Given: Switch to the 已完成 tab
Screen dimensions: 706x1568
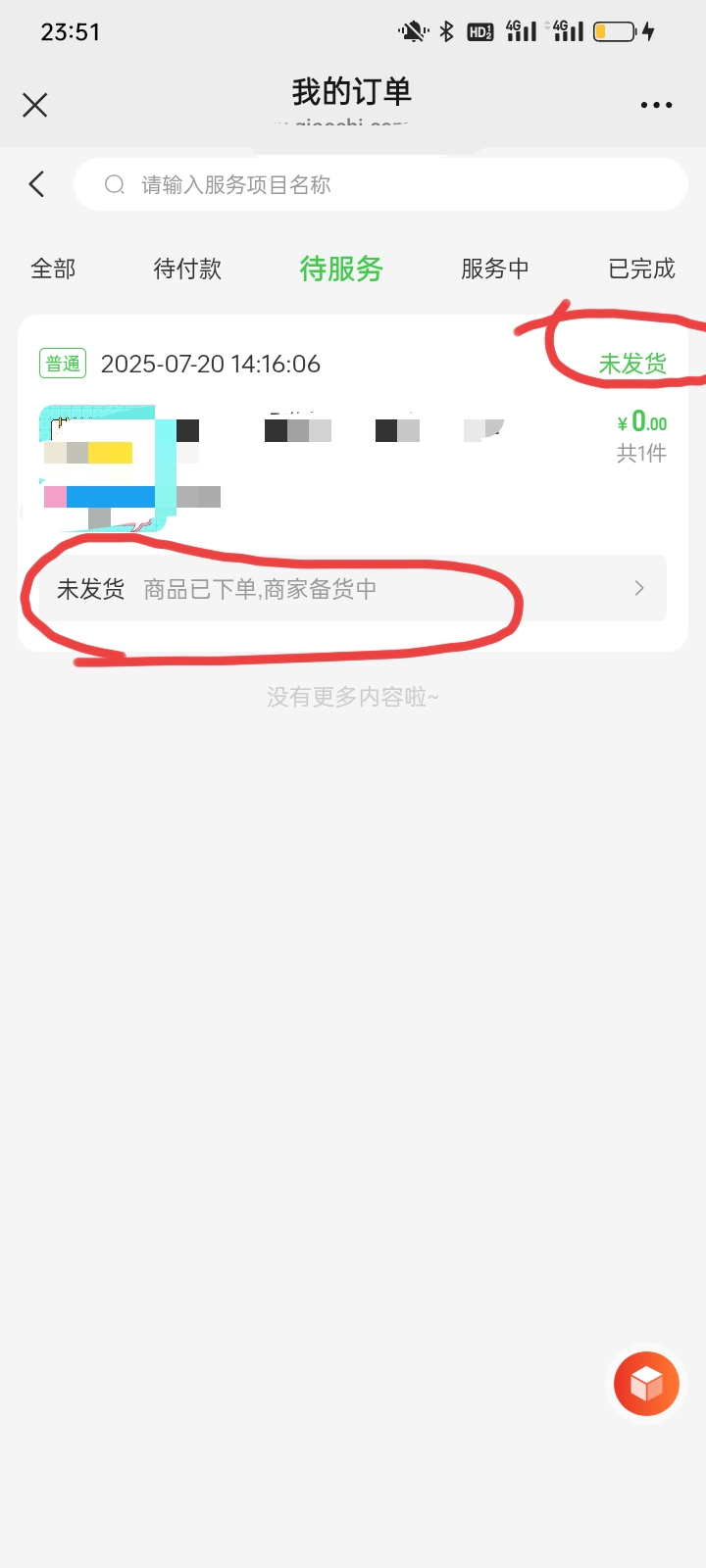Looking at the screenshot, I should (641, 269).
